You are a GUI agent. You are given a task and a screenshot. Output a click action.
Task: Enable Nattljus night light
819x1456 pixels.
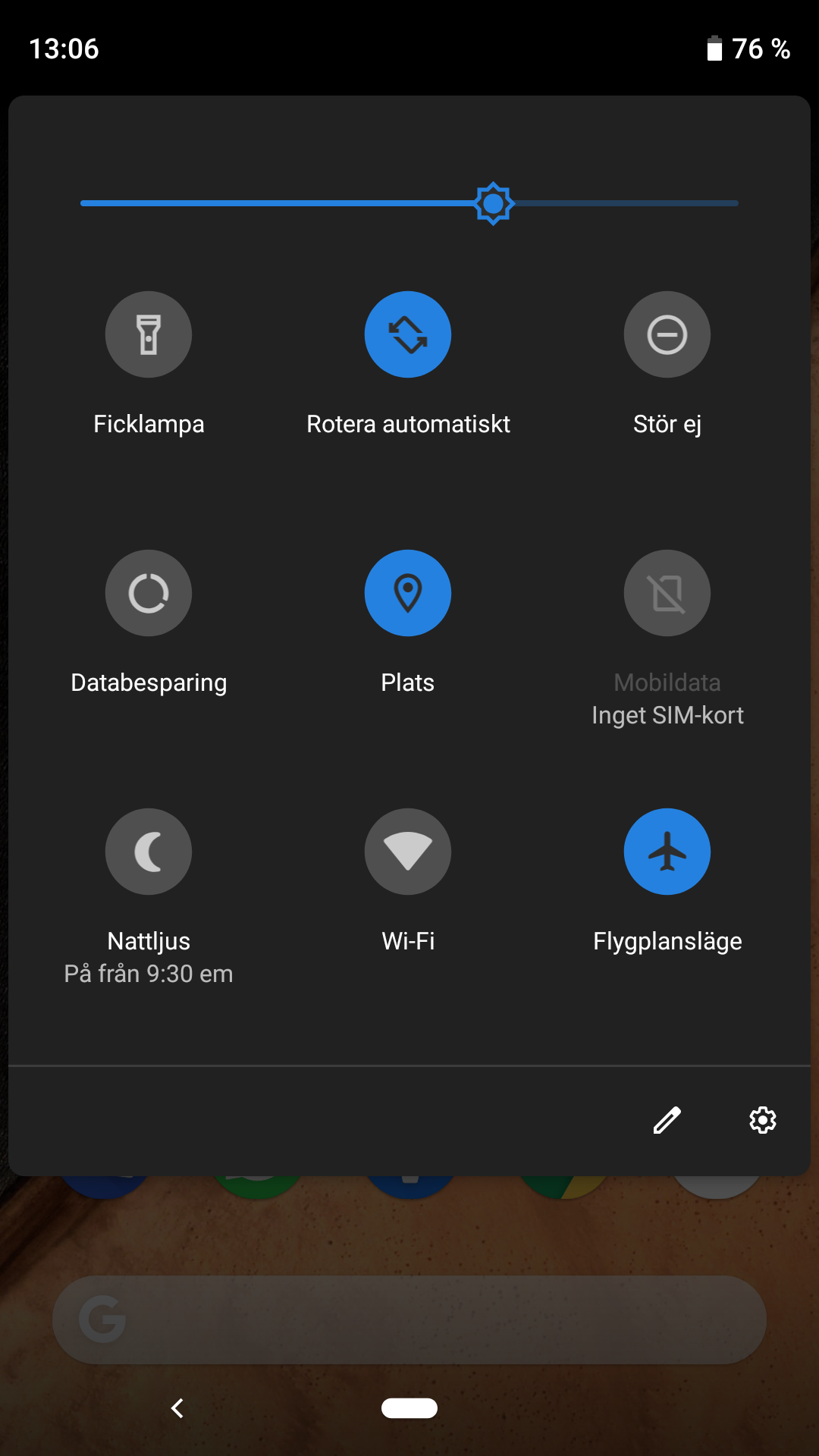point(149,852)
